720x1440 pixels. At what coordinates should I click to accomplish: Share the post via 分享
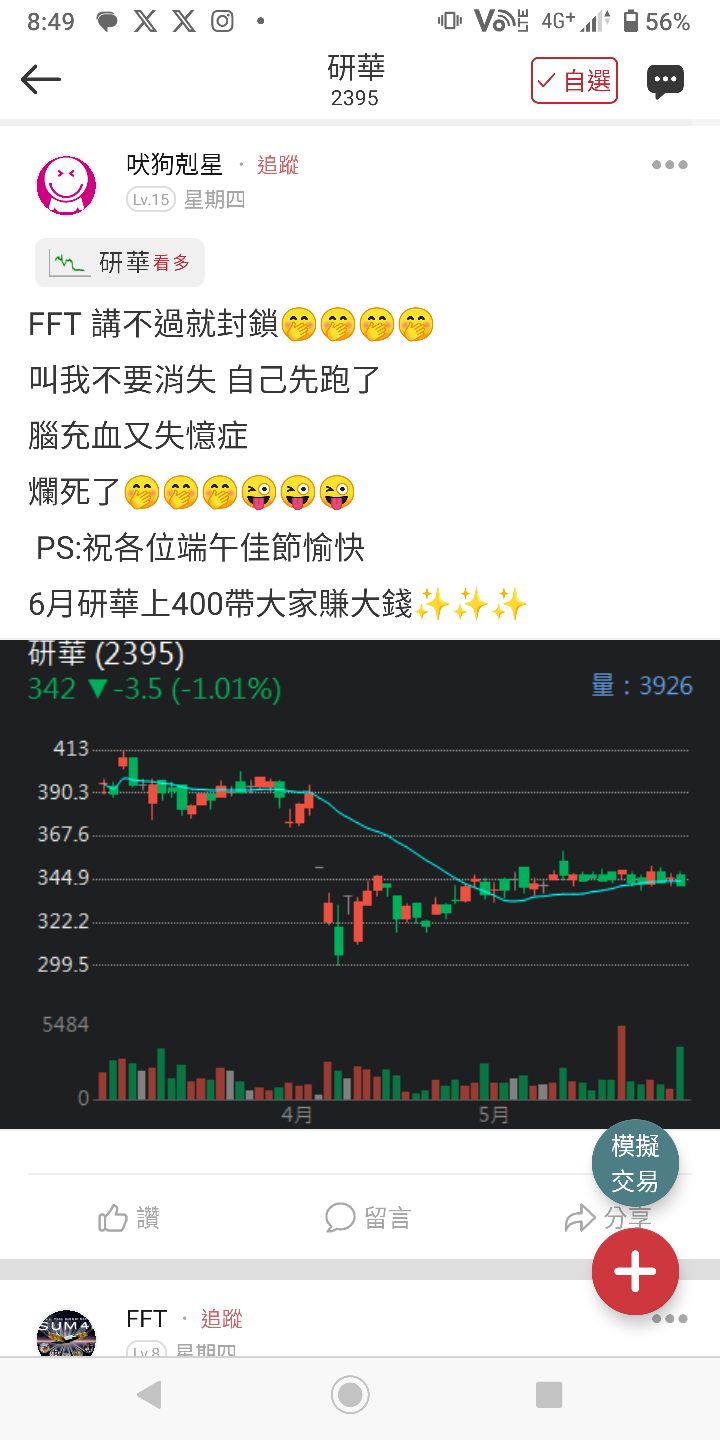[607, 1218]
